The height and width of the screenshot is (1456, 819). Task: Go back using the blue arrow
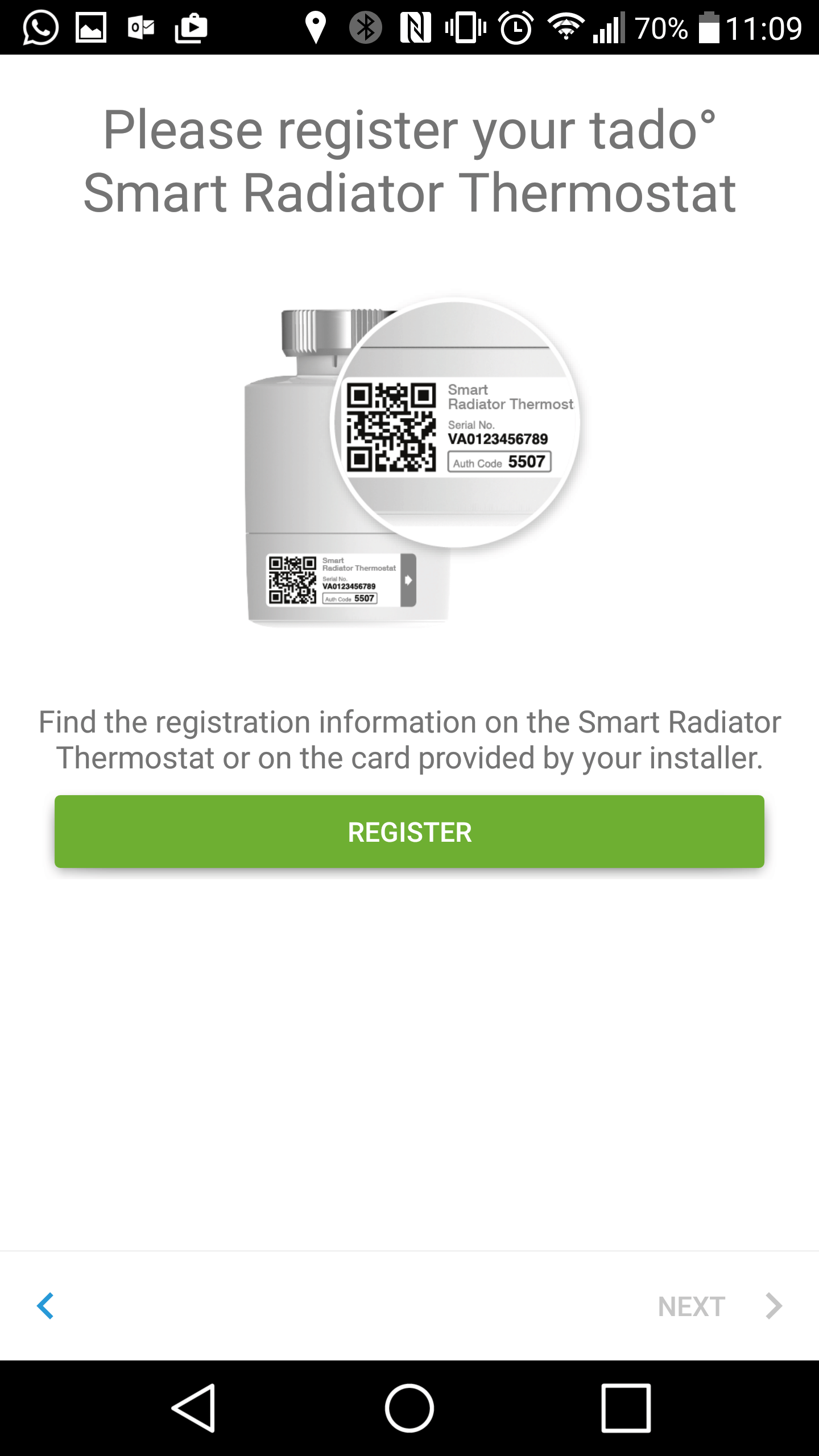tap(45, 1306)
